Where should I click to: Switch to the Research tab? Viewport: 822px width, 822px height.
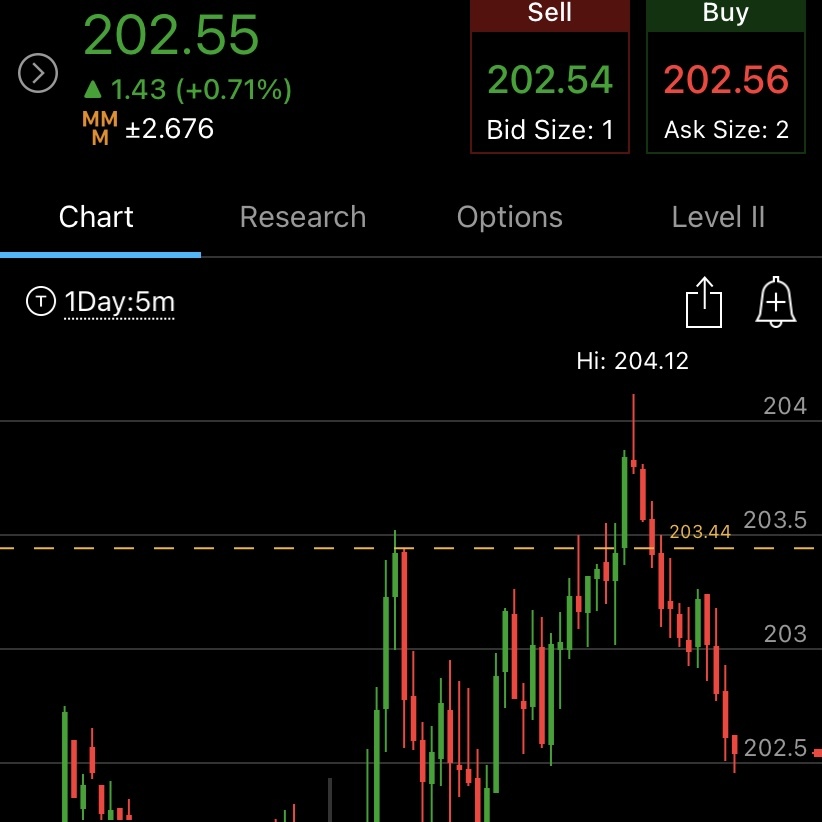click(x=303, y=217)
